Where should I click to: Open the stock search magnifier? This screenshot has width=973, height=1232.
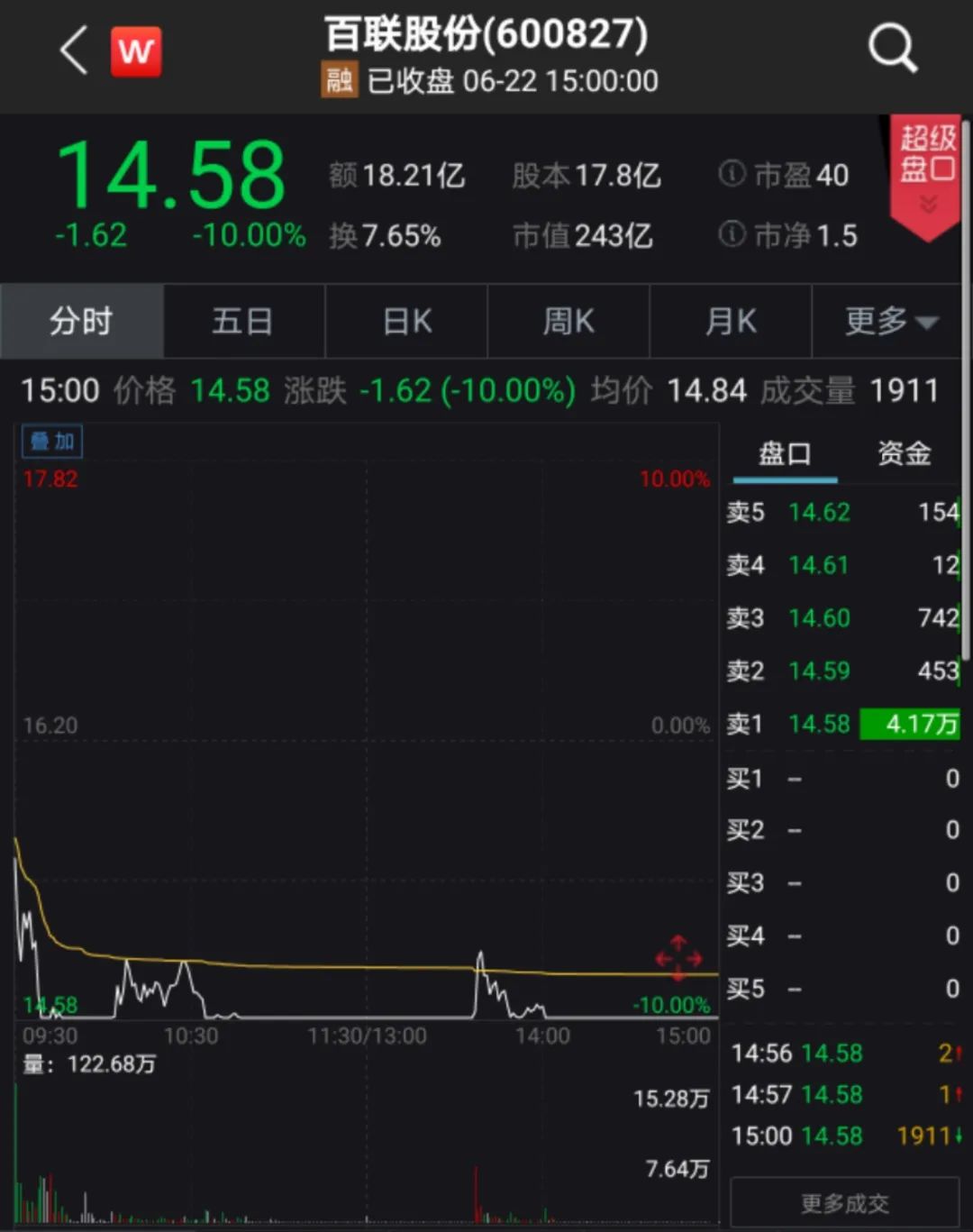pos(892,48)
